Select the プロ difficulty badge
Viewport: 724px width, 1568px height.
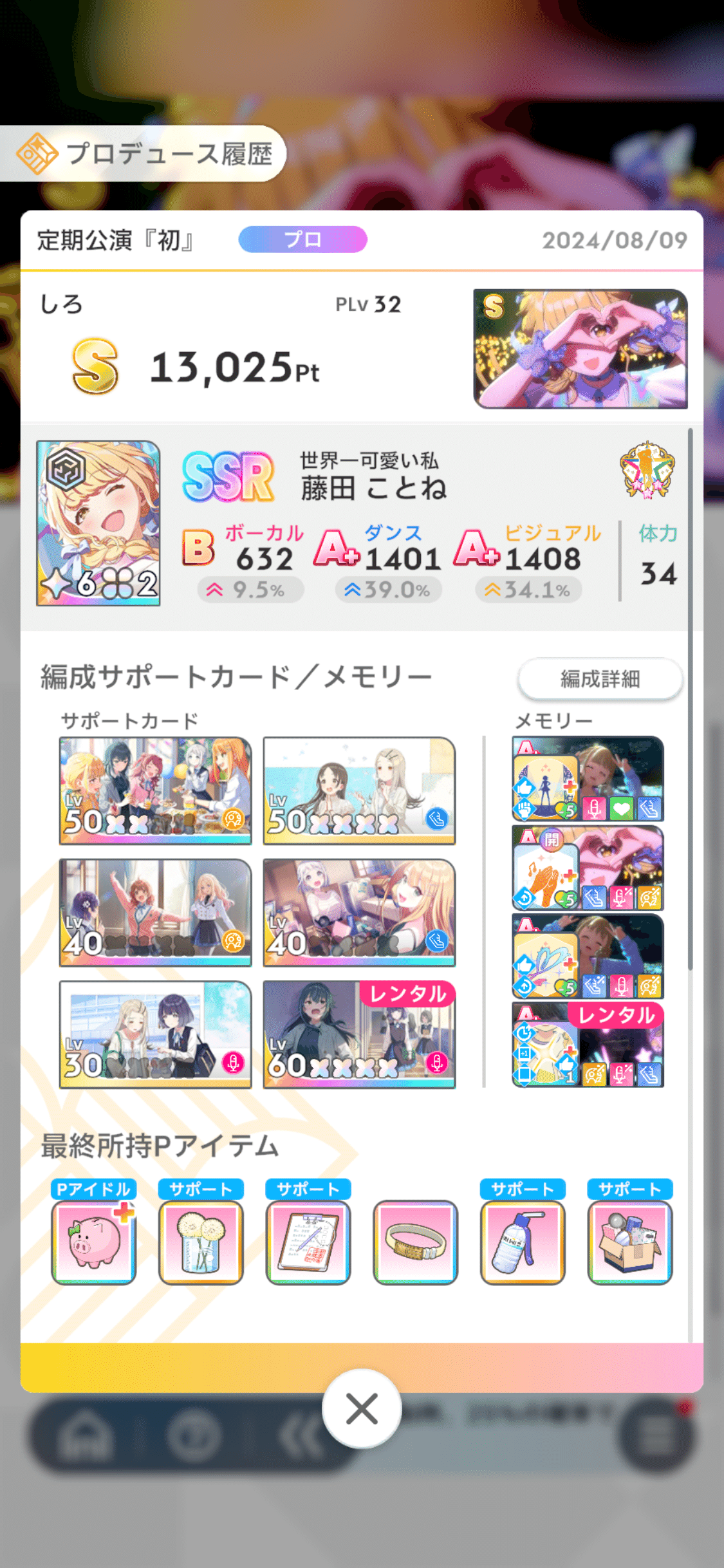pos(302,239)
